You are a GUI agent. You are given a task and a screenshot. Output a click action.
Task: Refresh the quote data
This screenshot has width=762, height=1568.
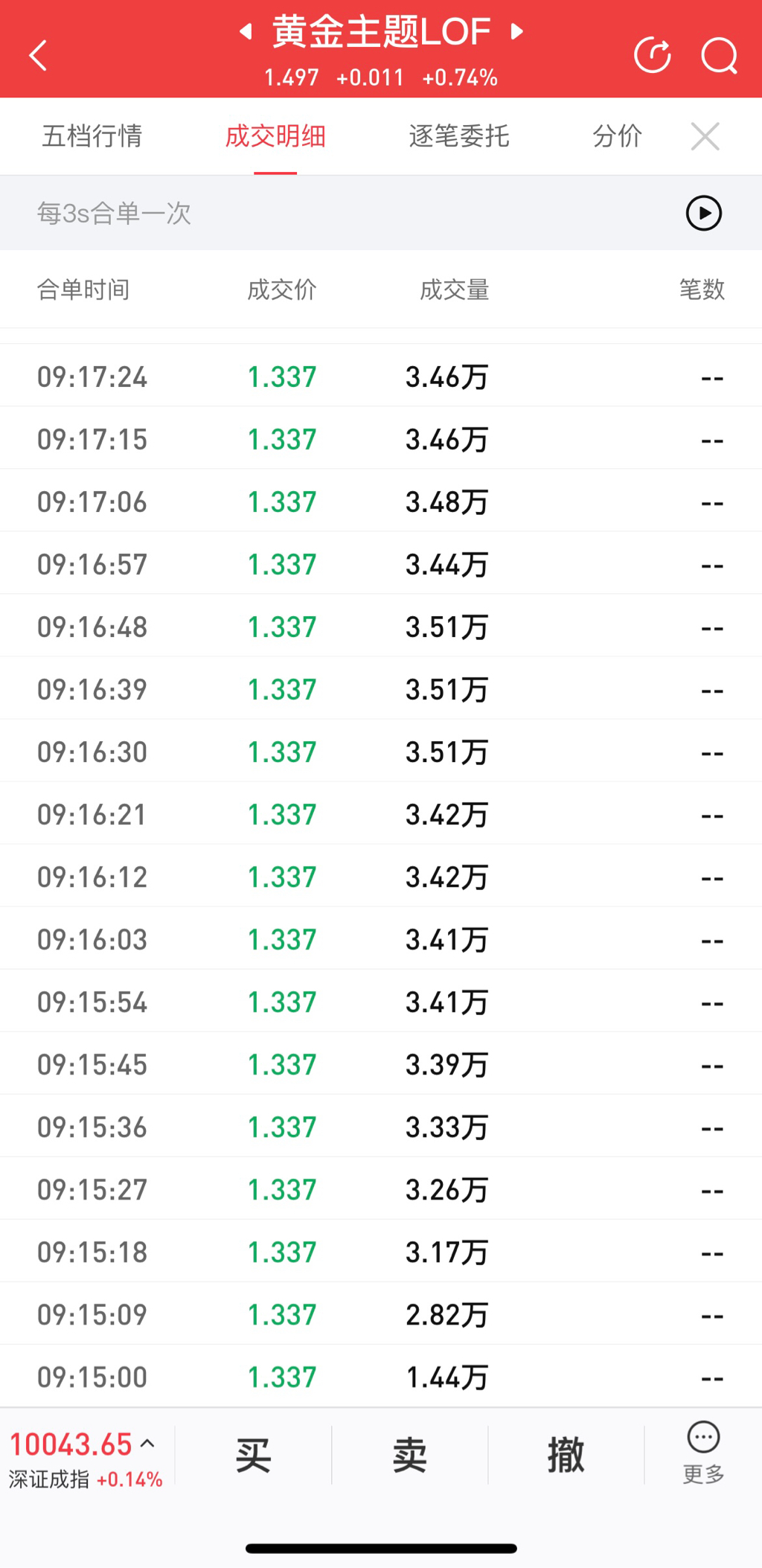(x=652, y=56)
